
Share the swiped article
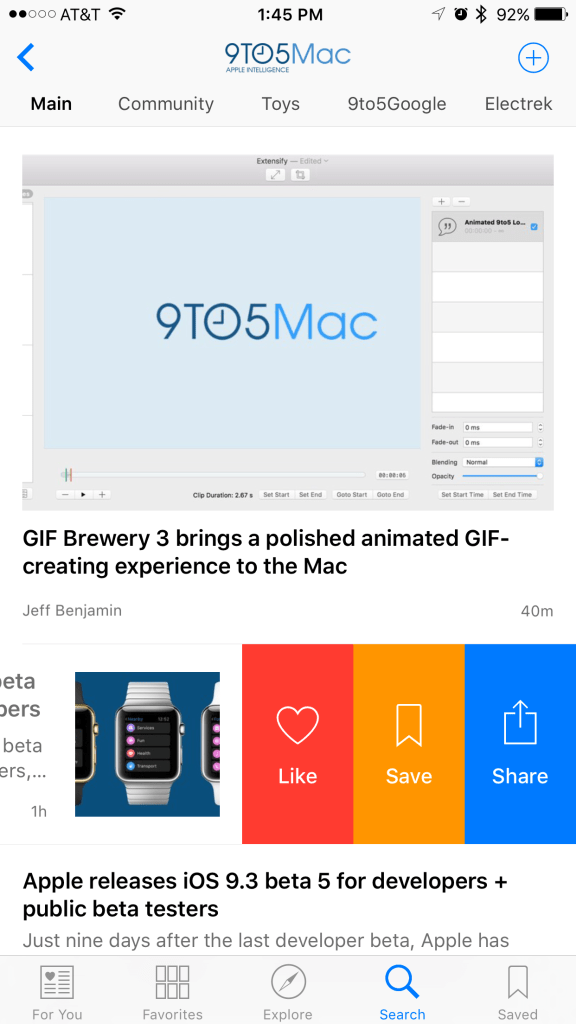tap(520, 744)
